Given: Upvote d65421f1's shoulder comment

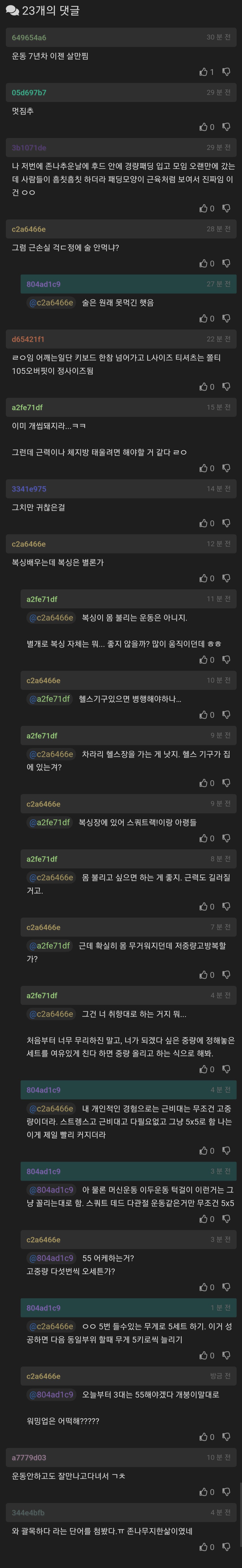Looking at the screenshot, I should pyautogui.click(x=204, y=386).
